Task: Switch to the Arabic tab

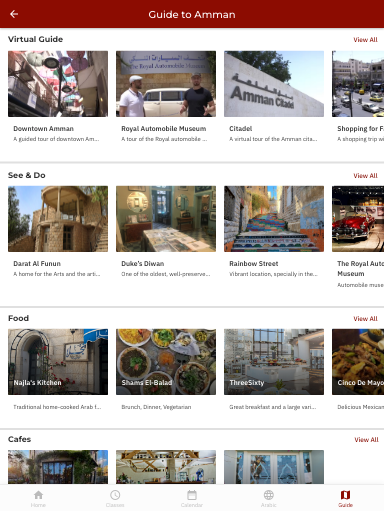Action: point(269,498)
